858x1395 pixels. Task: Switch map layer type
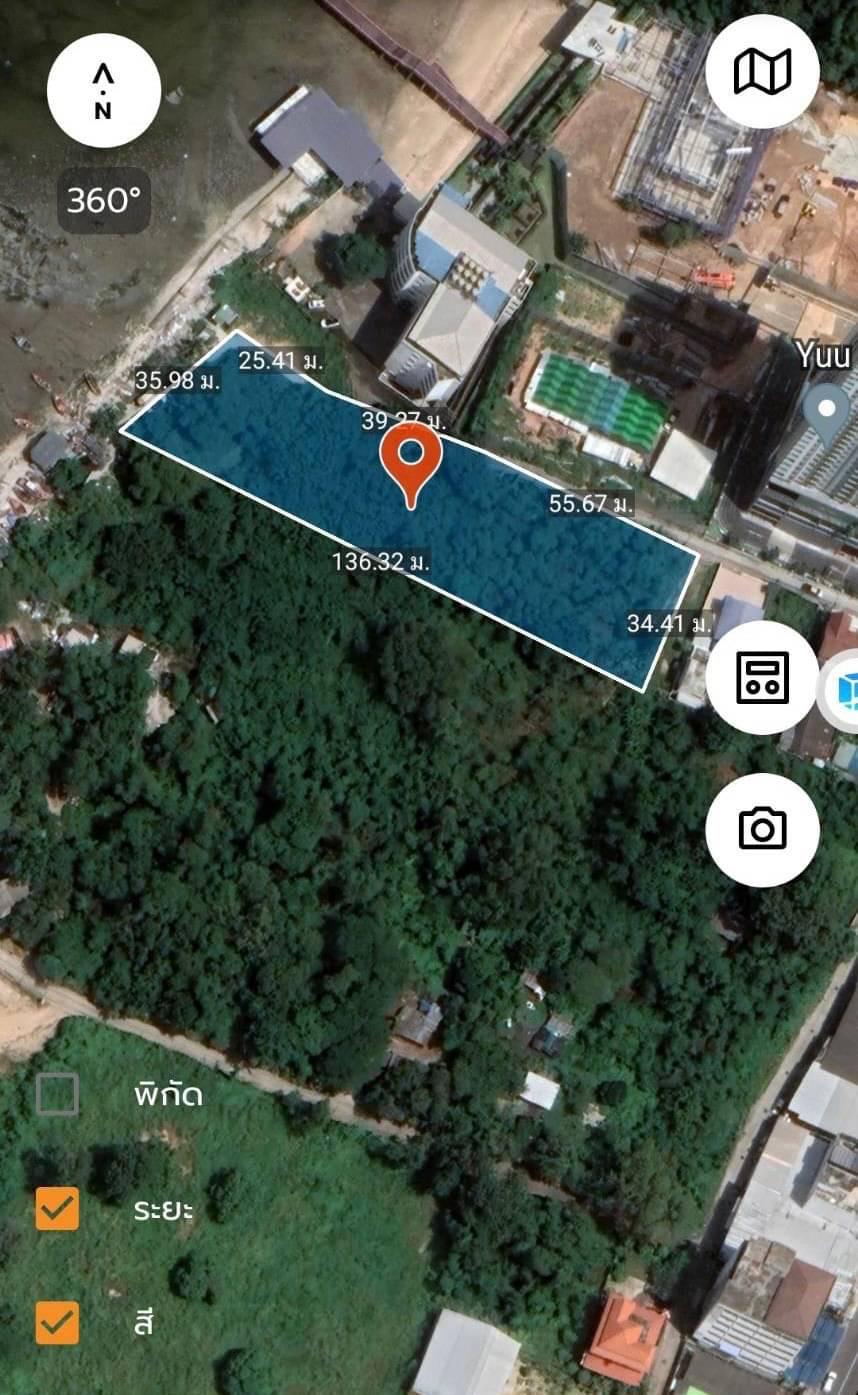pos(762,72)
